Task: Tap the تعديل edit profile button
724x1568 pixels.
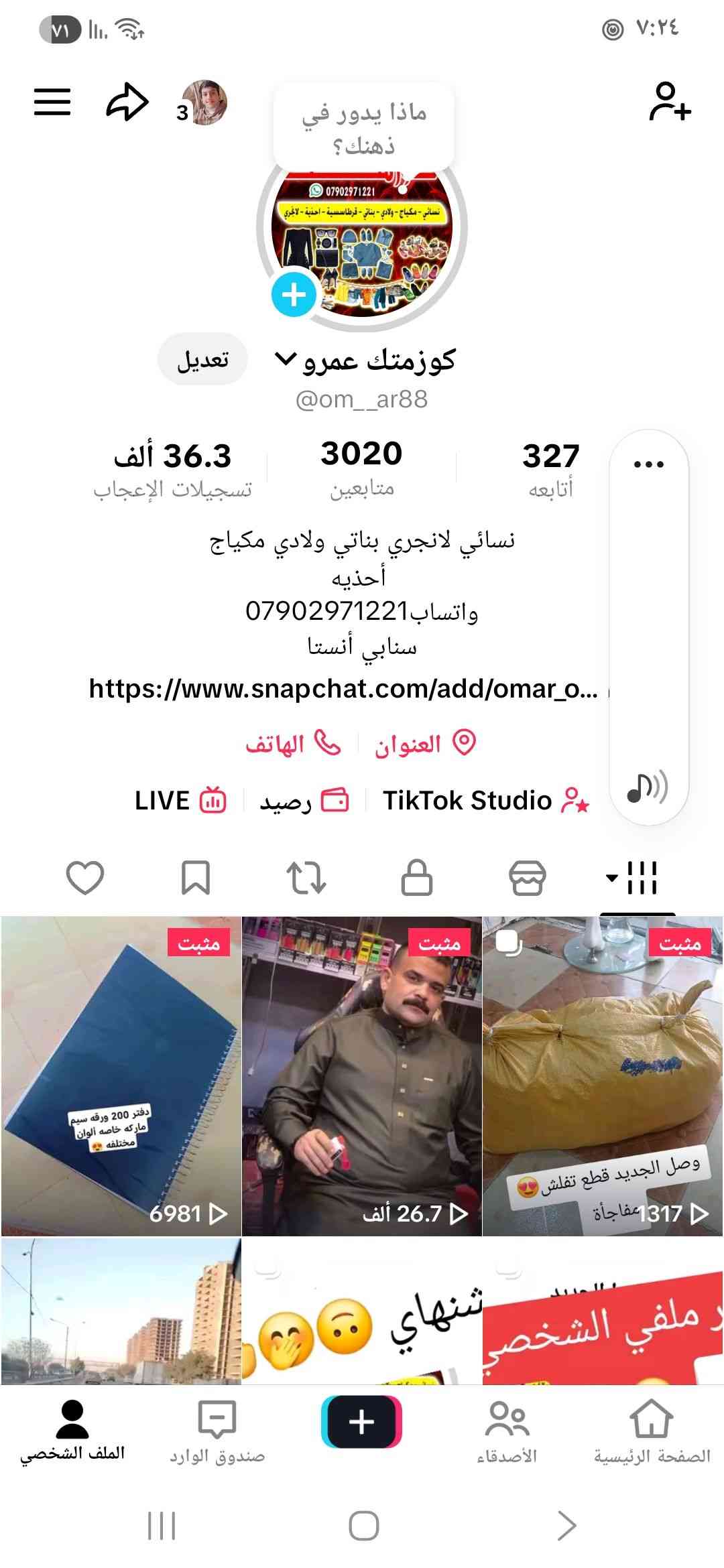Action: pos(202,359)
